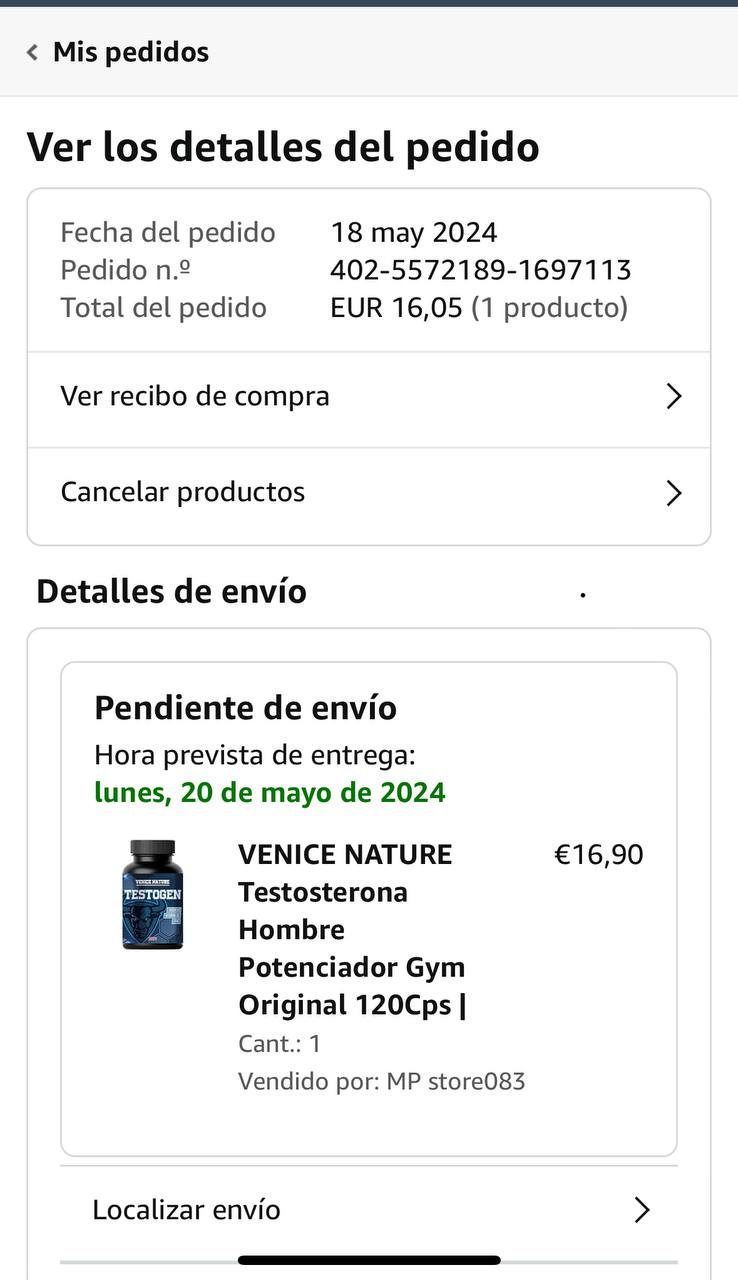738x1280 pixels.
Task: Open the Testogen product image
Action: 152,895
